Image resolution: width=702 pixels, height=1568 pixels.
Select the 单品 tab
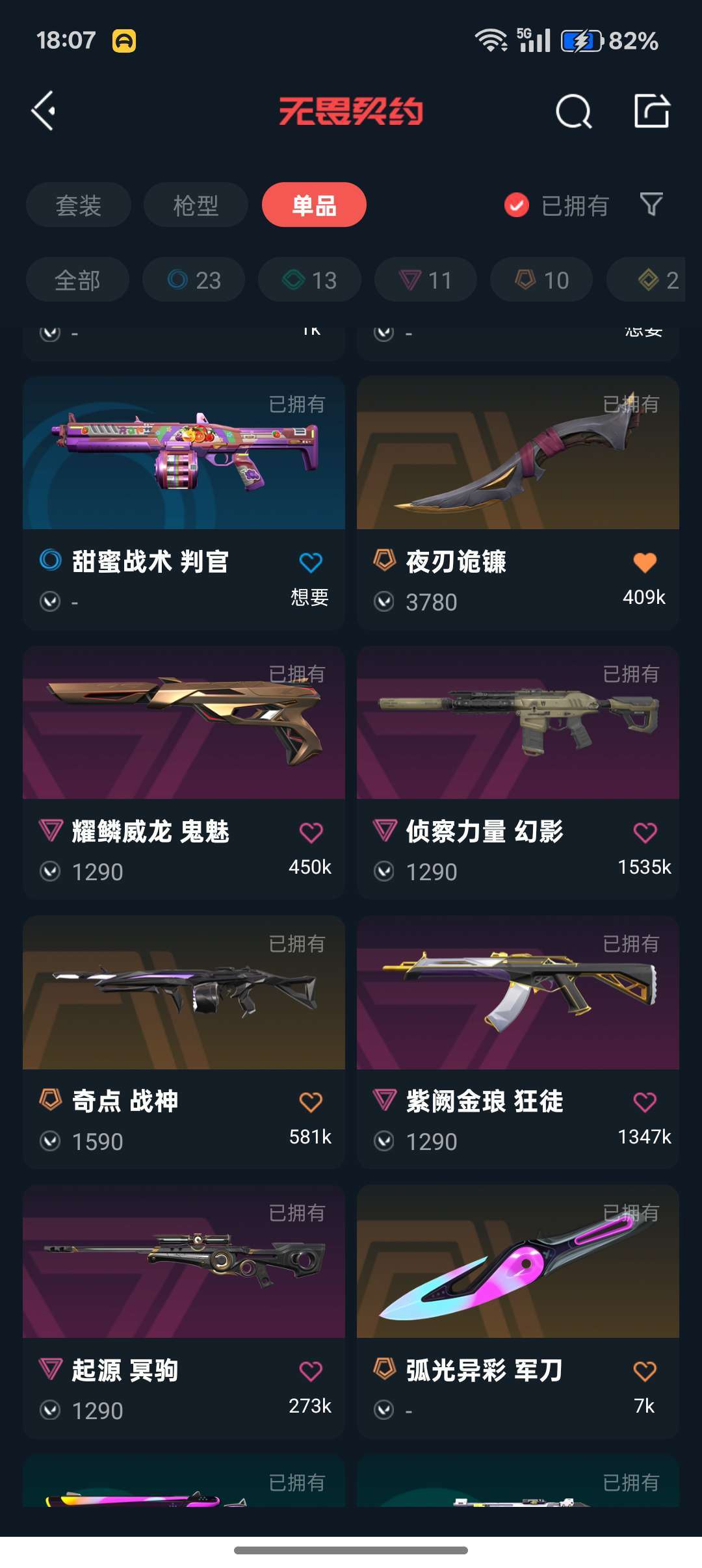pos(314,205)
